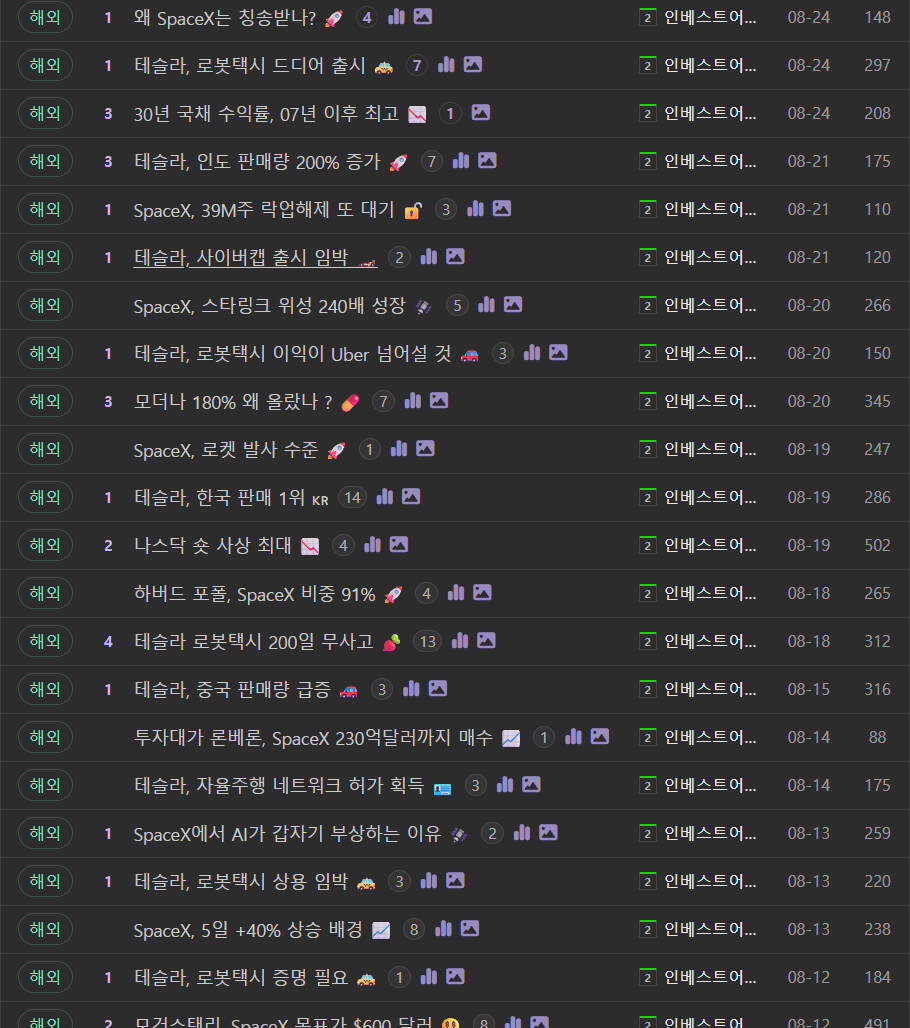Open post '테슬라, 자율주행 네트워크 허가 획득'
Viewport: 910px width, 1028px height.
pyautogui.click(x=279, y=785)
